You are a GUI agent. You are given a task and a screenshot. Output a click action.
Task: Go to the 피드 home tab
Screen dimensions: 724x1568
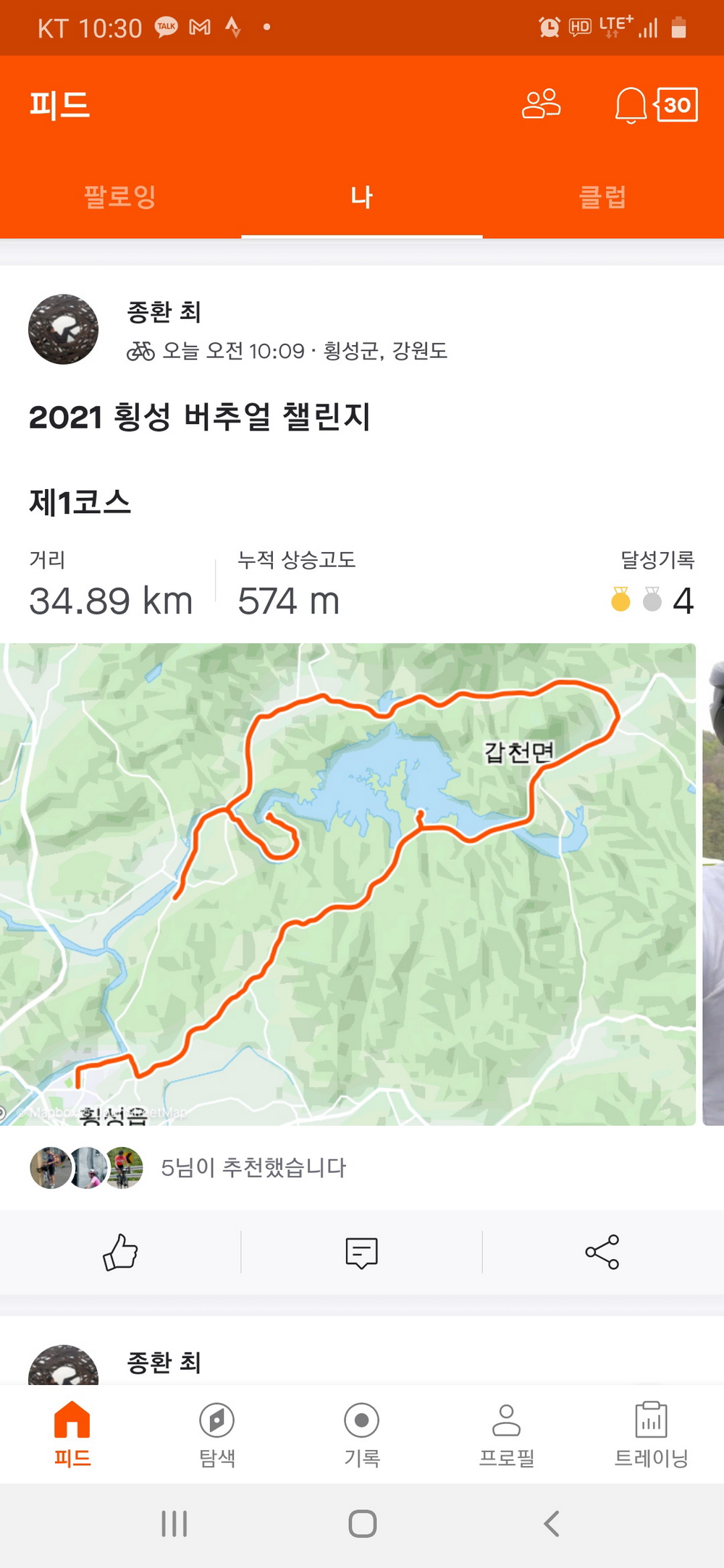[72, 1433]
